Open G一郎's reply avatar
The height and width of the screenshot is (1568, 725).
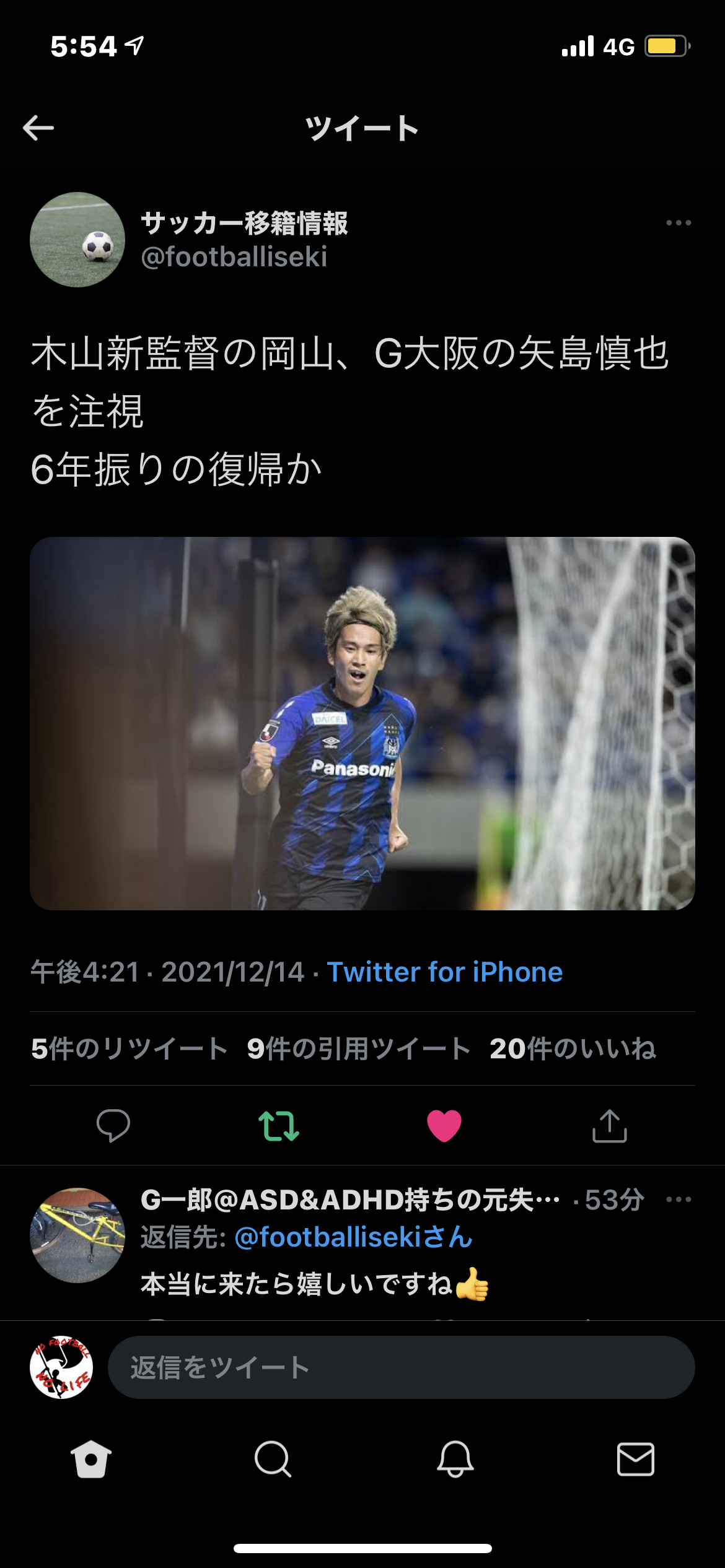click(x=77, y=1235)
